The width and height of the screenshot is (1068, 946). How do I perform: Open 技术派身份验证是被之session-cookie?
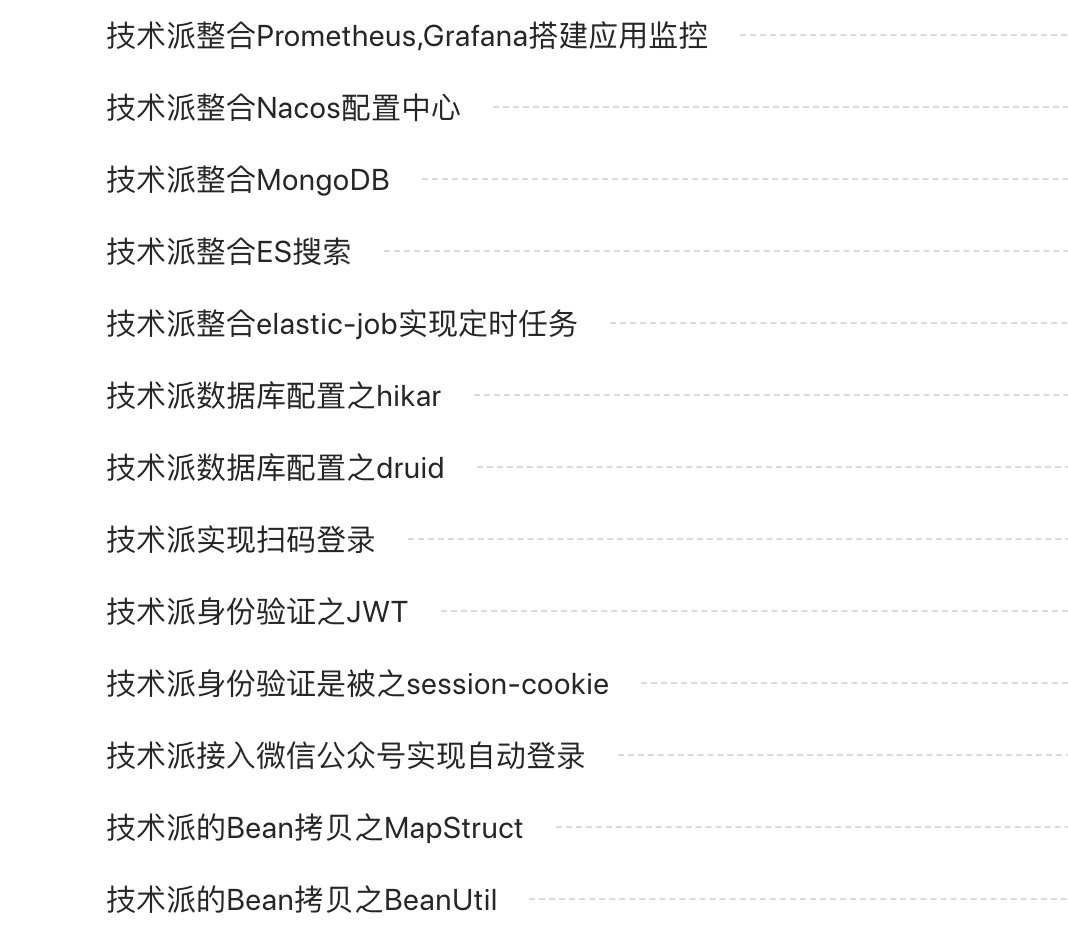tap(358, 684)
